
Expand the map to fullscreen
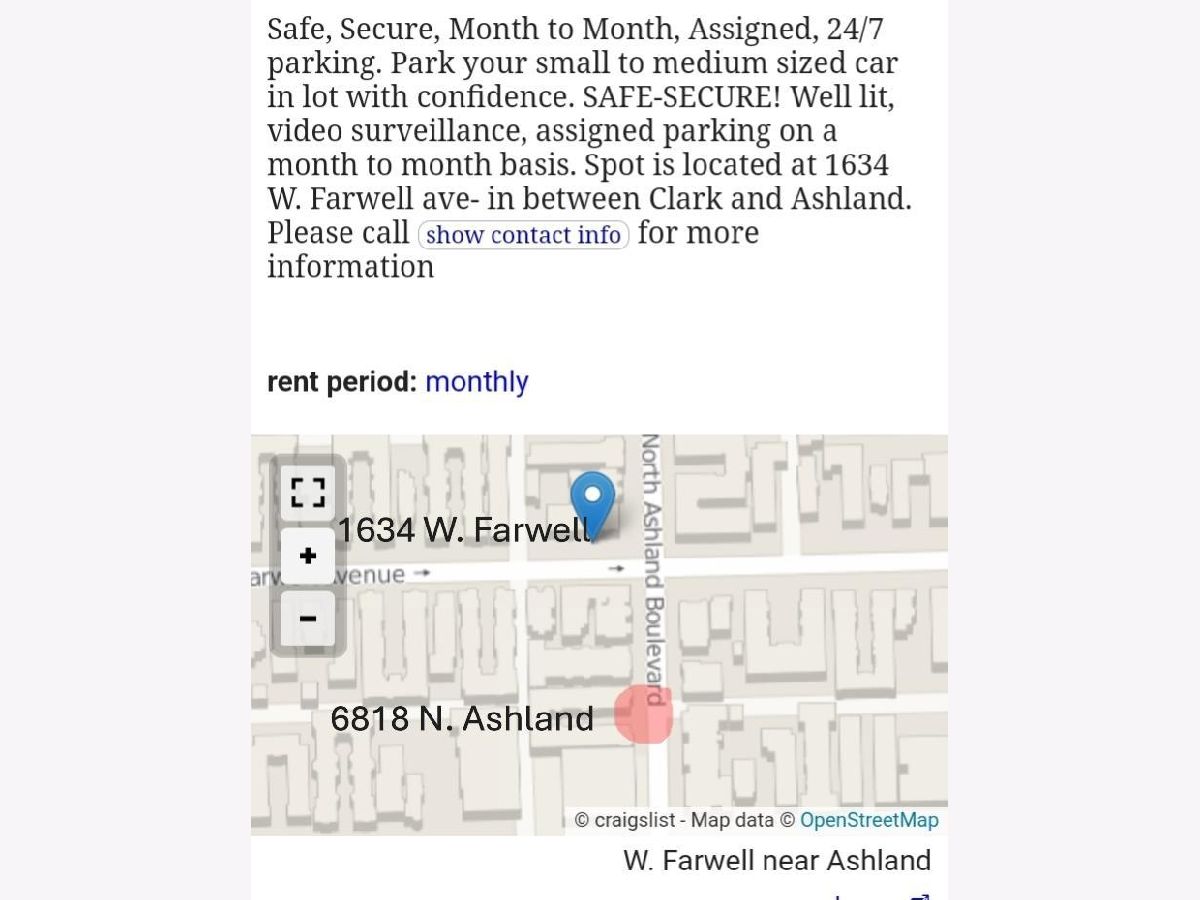coord(308,492)
